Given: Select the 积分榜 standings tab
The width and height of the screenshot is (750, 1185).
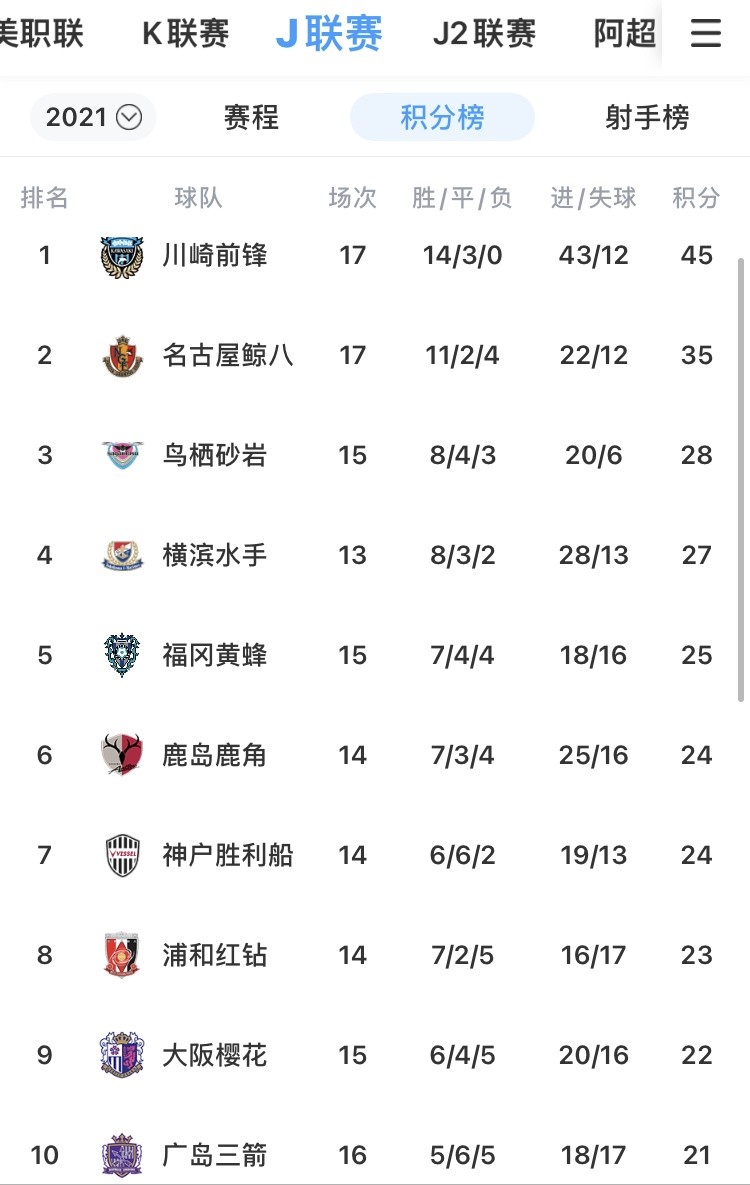Looking at the screenshot, I should [x=442, y=118].
